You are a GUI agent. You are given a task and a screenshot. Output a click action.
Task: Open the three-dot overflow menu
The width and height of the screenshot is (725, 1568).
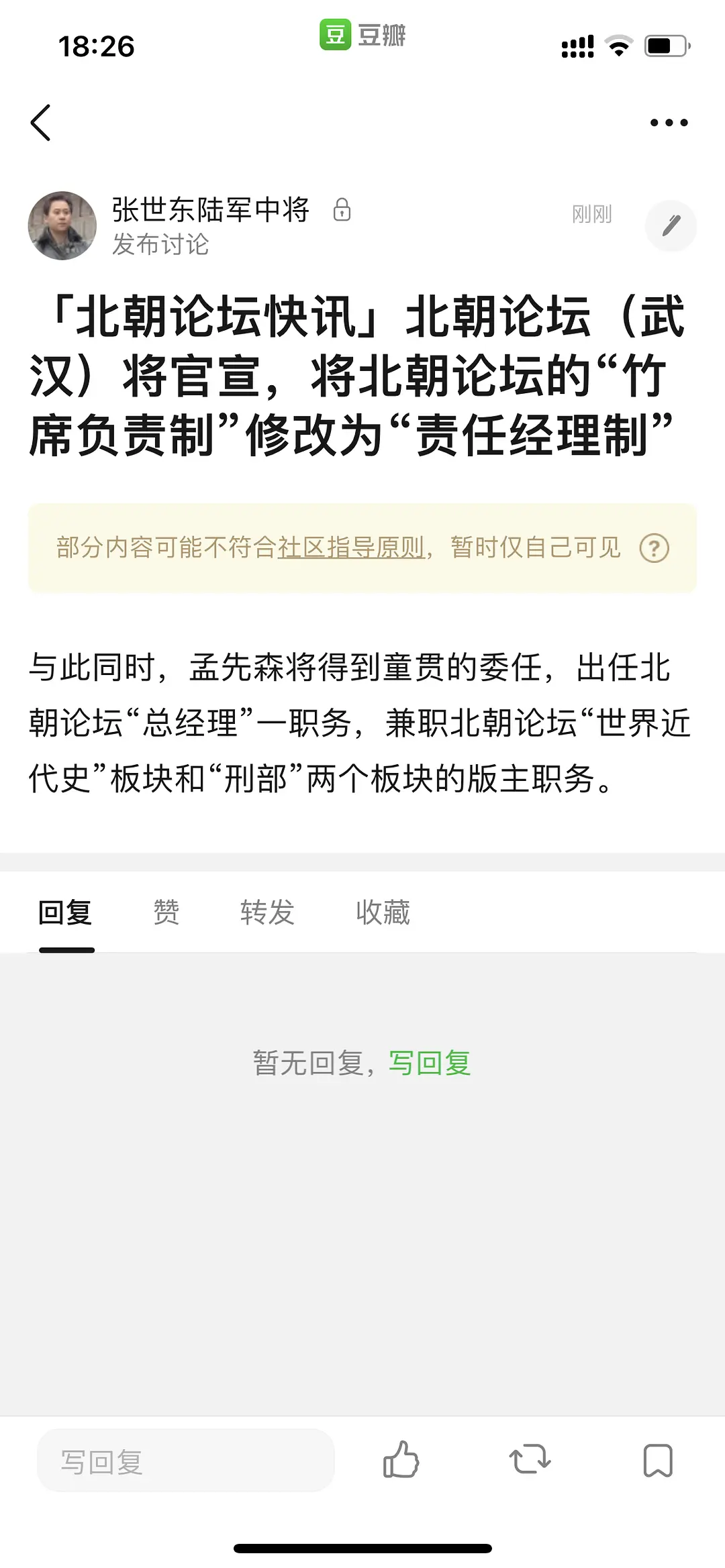[669, 123]
